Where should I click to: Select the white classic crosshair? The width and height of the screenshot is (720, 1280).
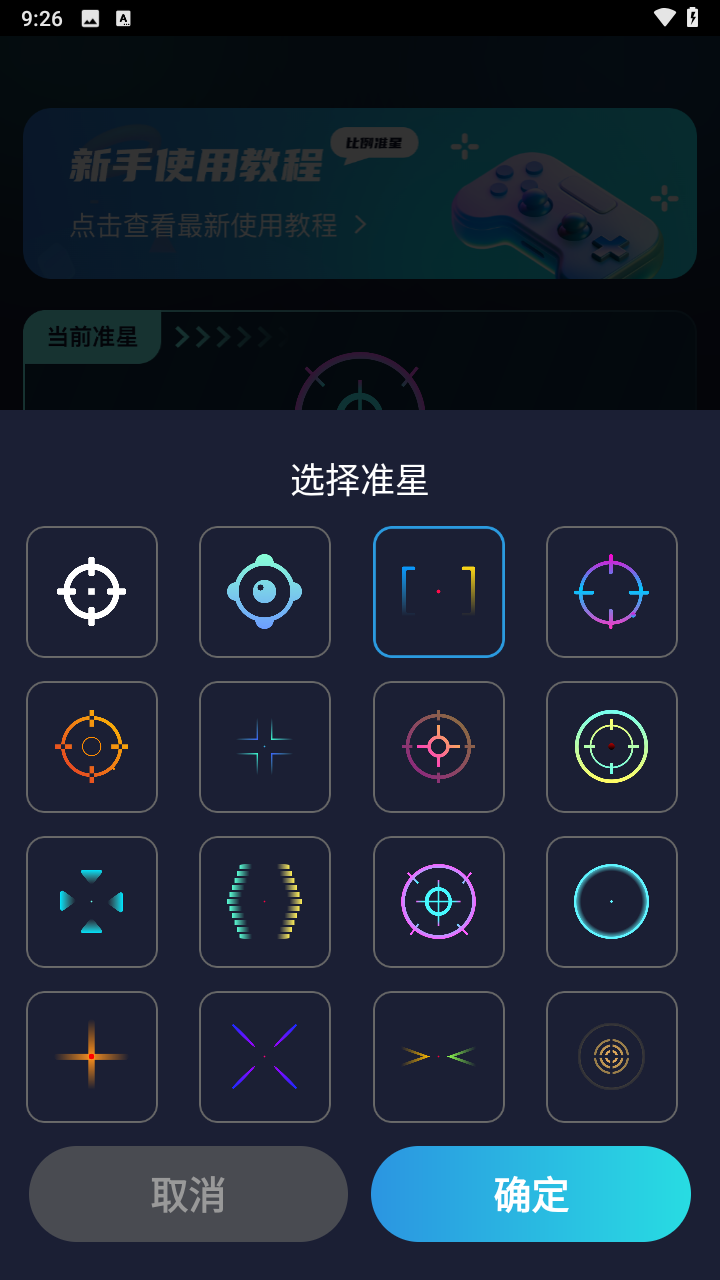pos(92,591)
